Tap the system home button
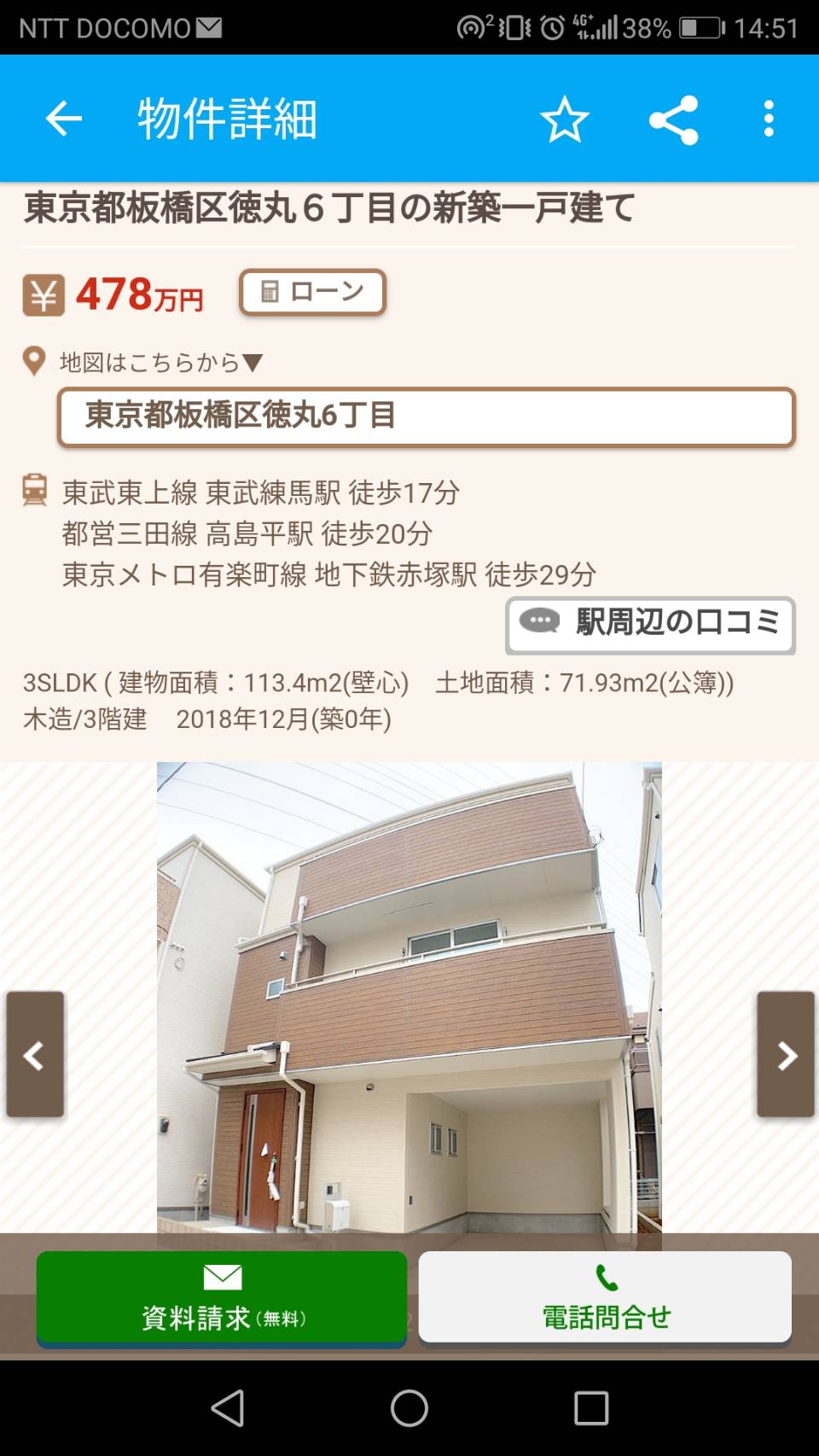This screenshot has height=1456, width=819. 409,1408
